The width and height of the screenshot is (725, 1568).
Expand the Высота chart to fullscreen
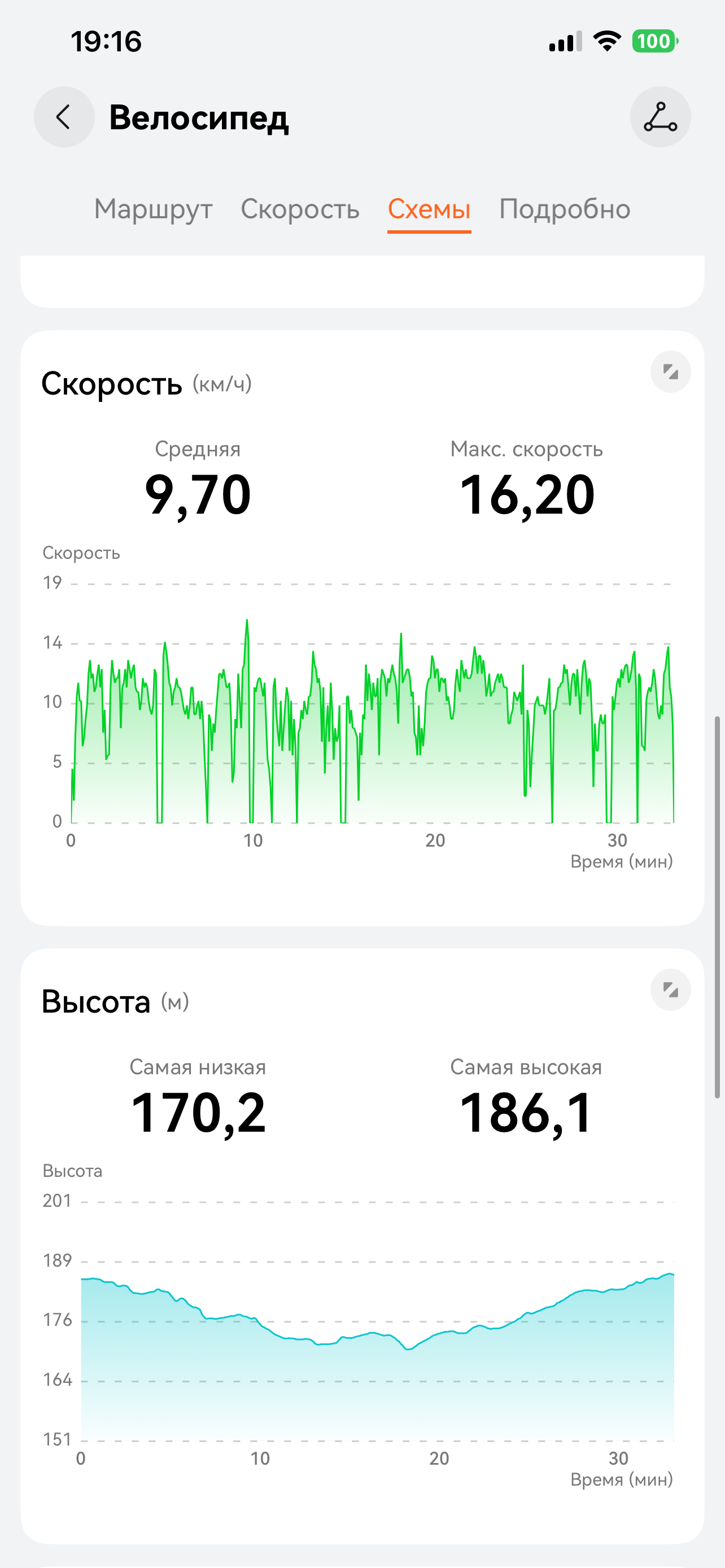pos(670,990)
